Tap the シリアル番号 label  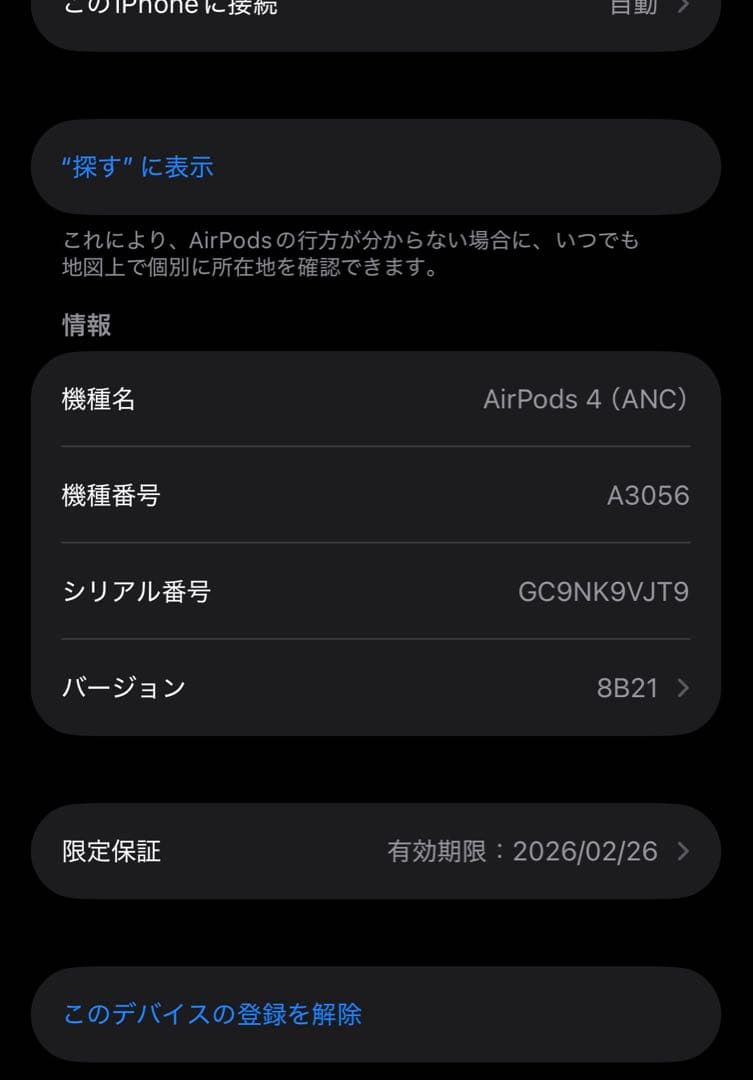point(137,592)
